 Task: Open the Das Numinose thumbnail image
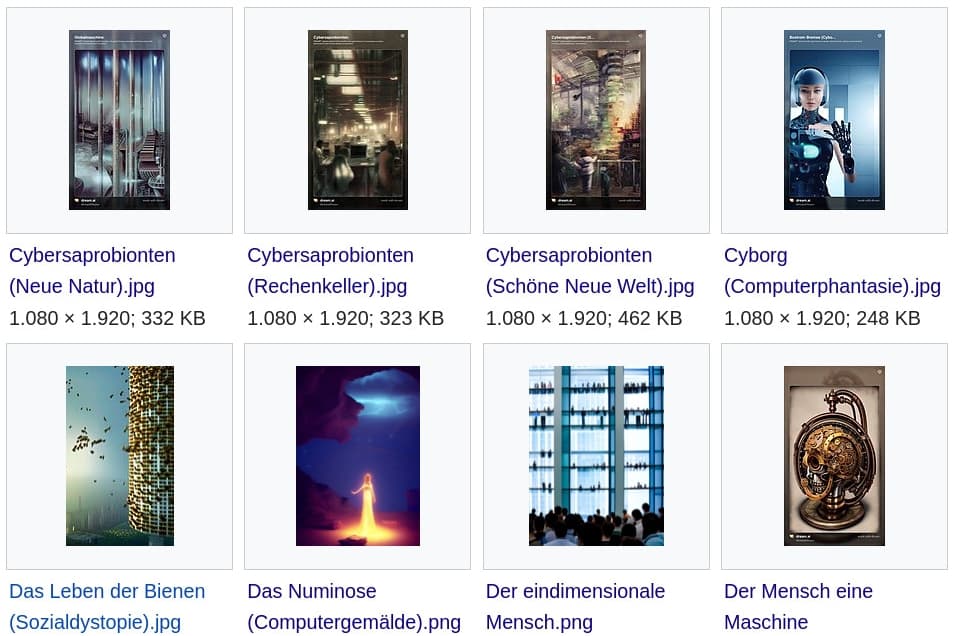pos(357,455)
